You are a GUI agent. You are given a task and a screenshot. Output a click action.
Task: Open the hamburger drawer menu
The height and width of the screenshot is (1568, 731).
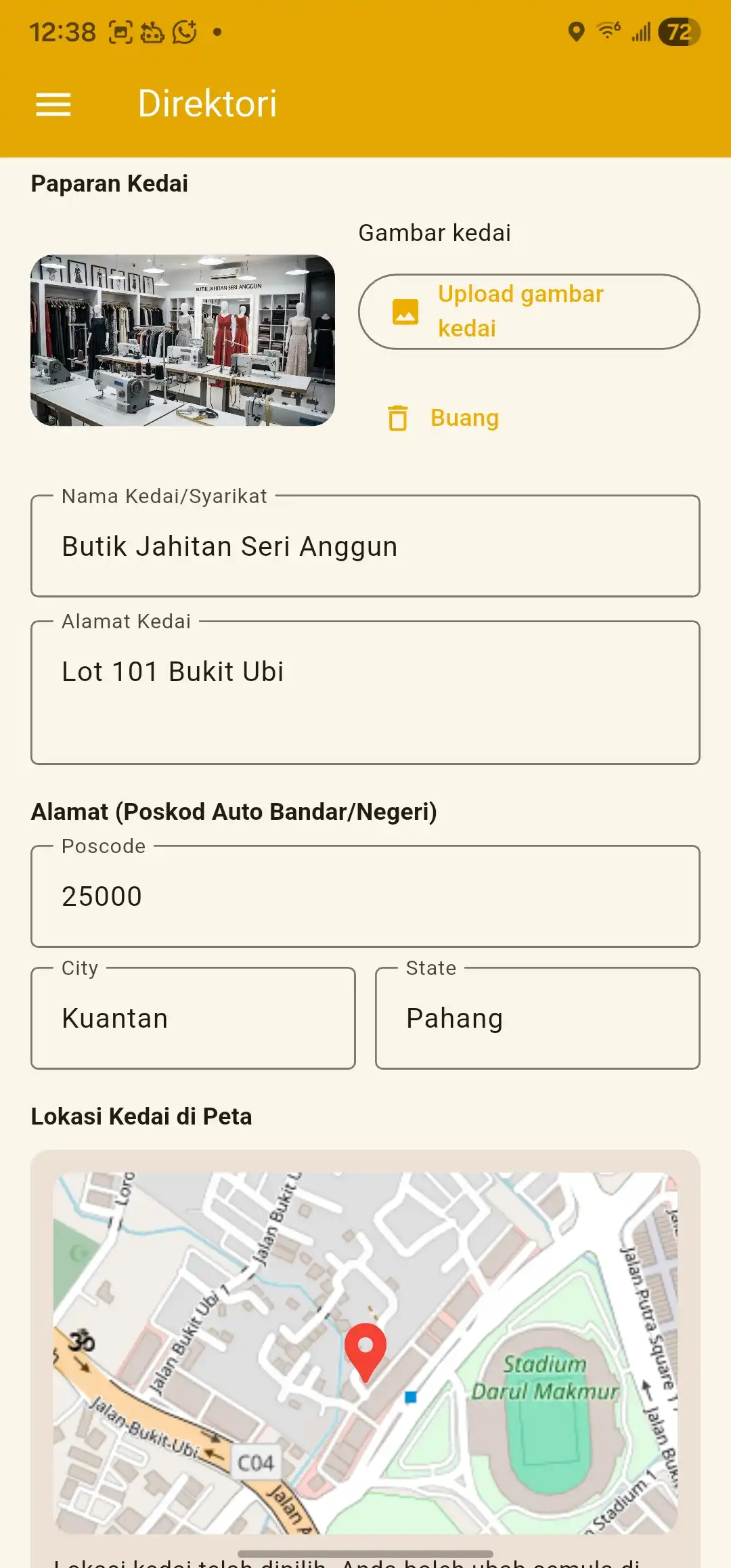[x=53, y=104]
